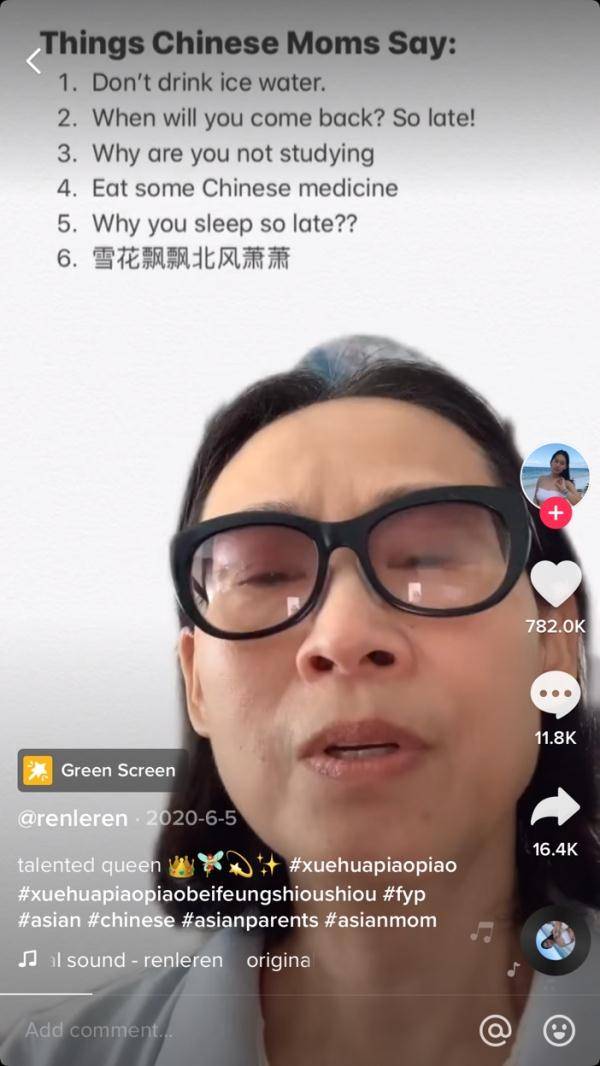Go back using the top-left arrow
600x1066 pixels.
34,60
